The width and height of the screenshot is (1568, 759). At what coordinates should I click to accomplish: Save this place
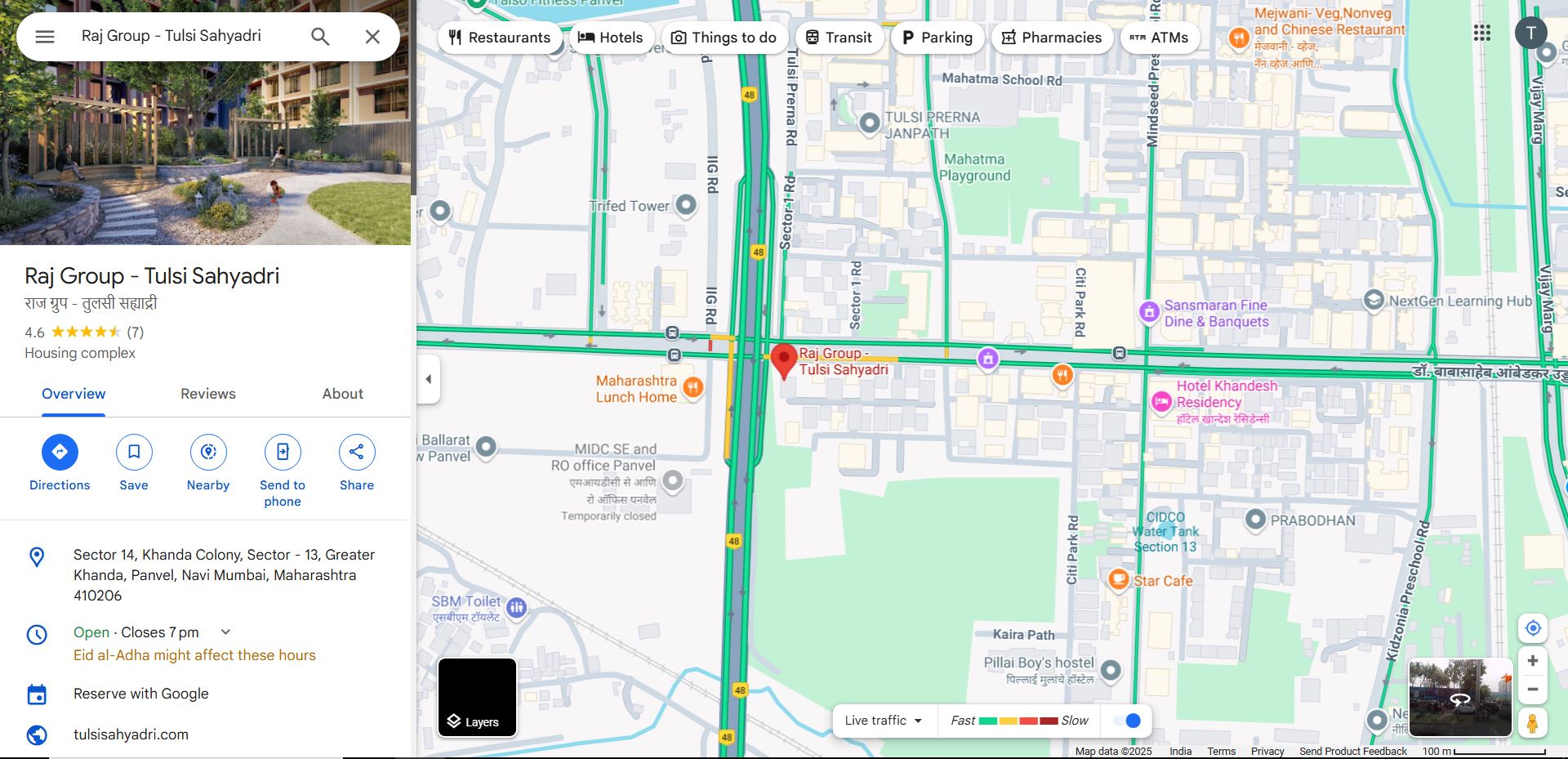134,452
